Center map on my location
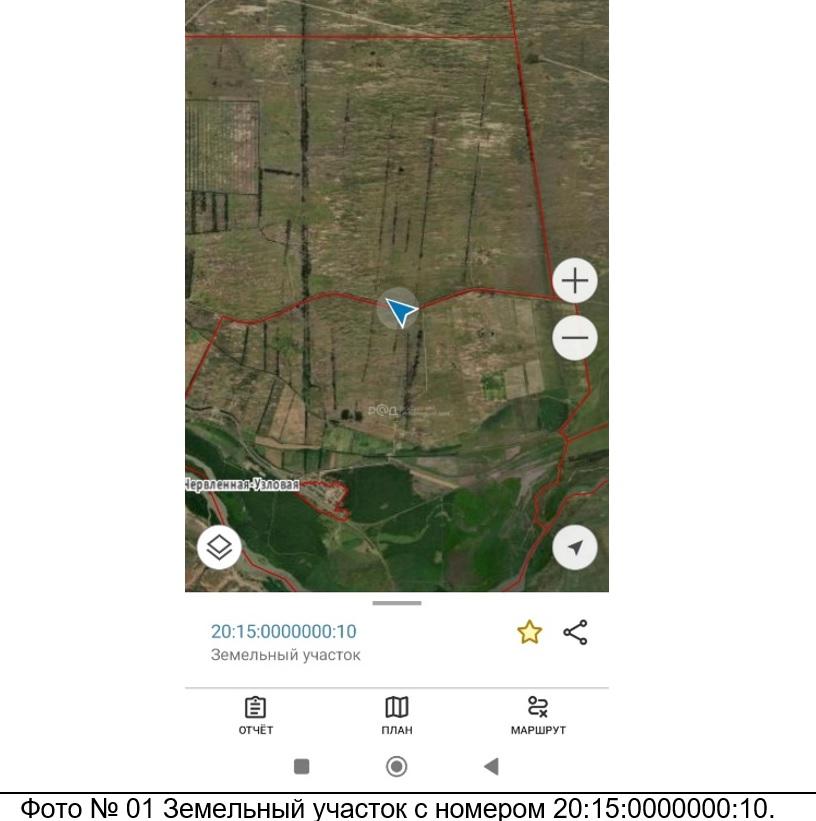 tap(575, 547)
